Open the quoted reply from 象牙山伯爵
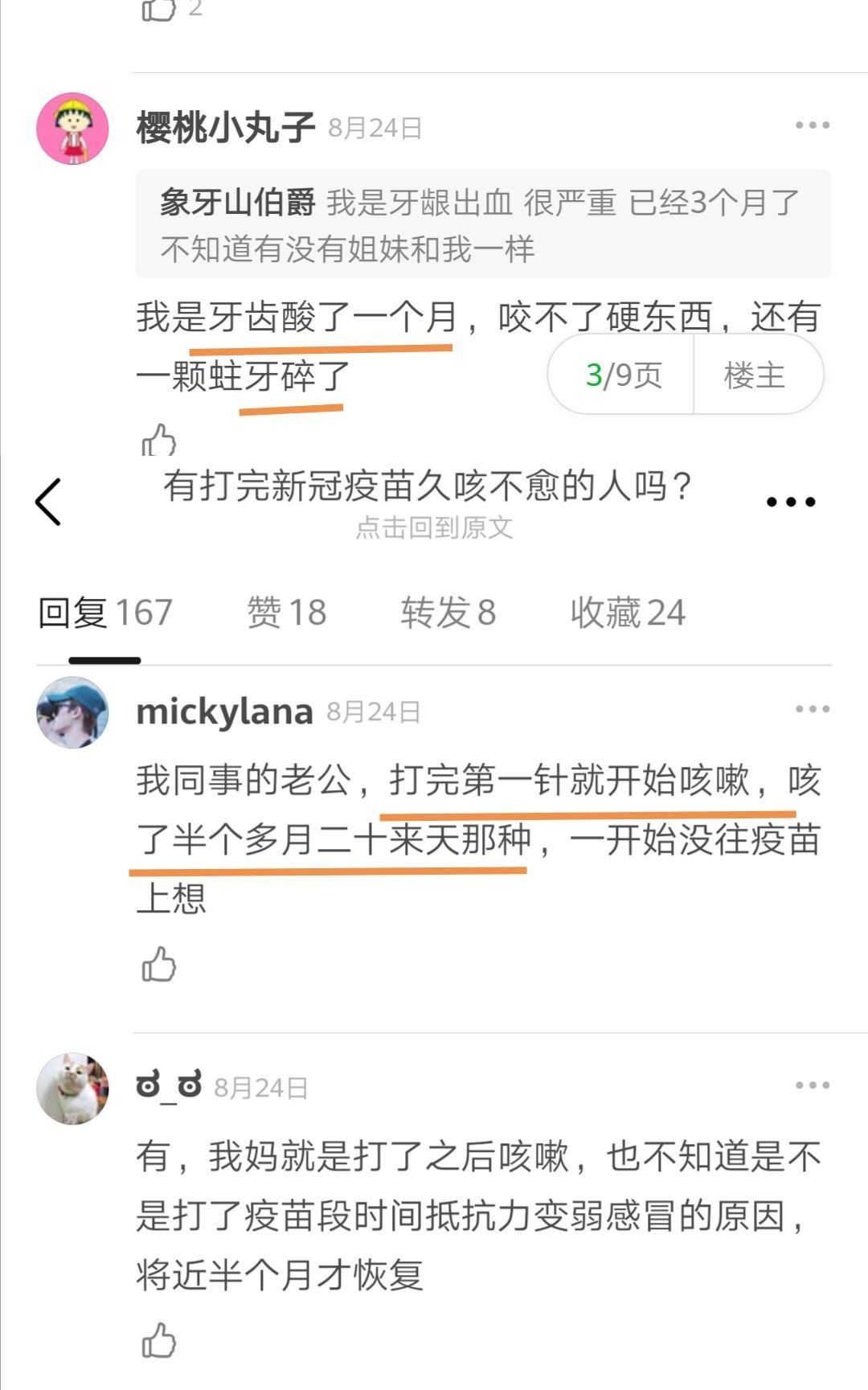 [x=482, y=225]
